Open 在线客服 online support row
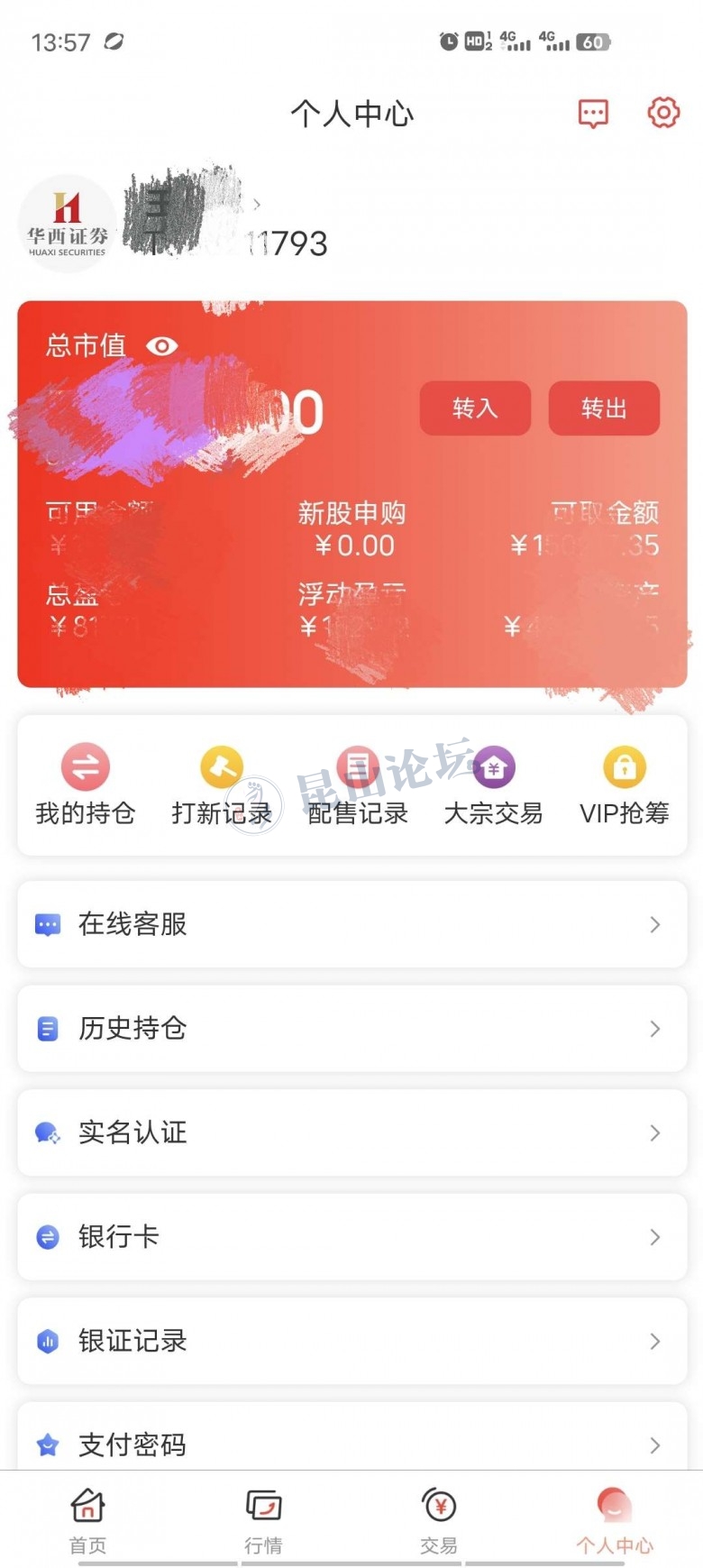Image resolution: width=703 pixels, height=1568 pixels. (352, 924)
